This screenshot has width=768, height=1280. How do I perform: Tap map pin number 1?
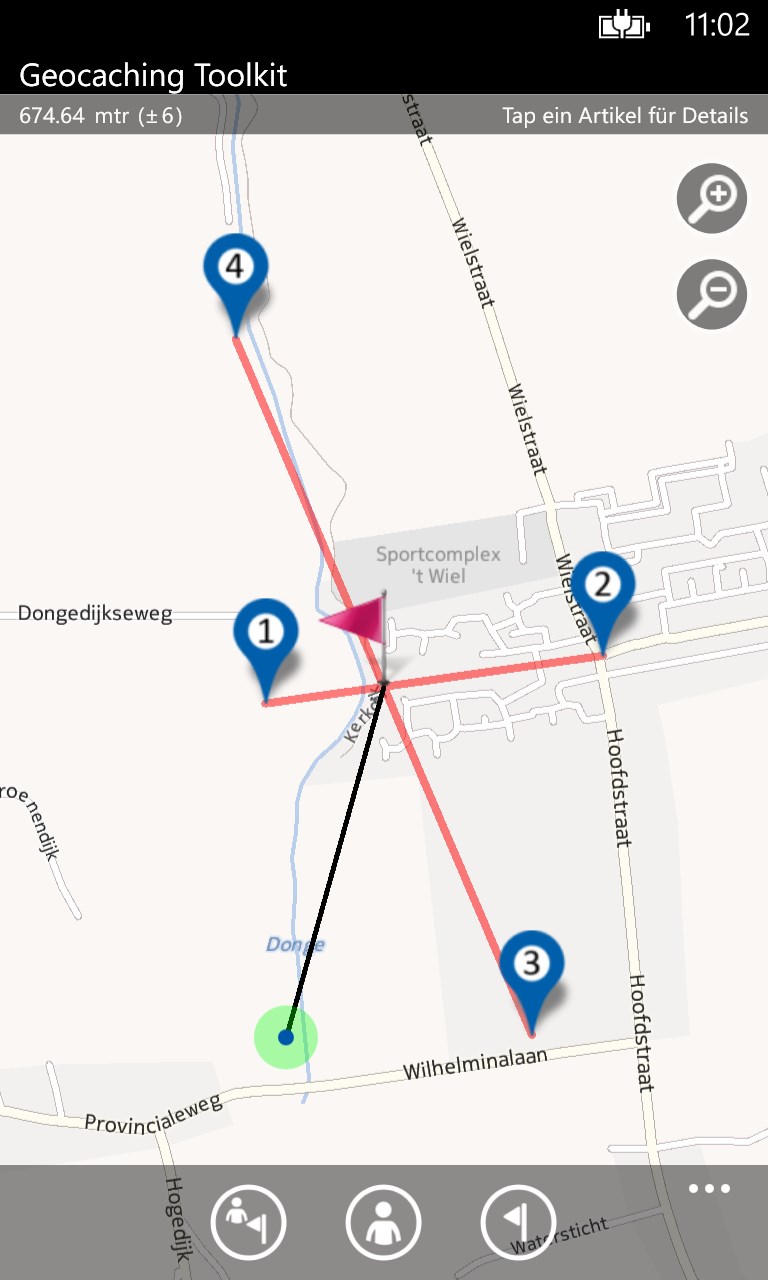pyautogui.click(x=266, y=634)
